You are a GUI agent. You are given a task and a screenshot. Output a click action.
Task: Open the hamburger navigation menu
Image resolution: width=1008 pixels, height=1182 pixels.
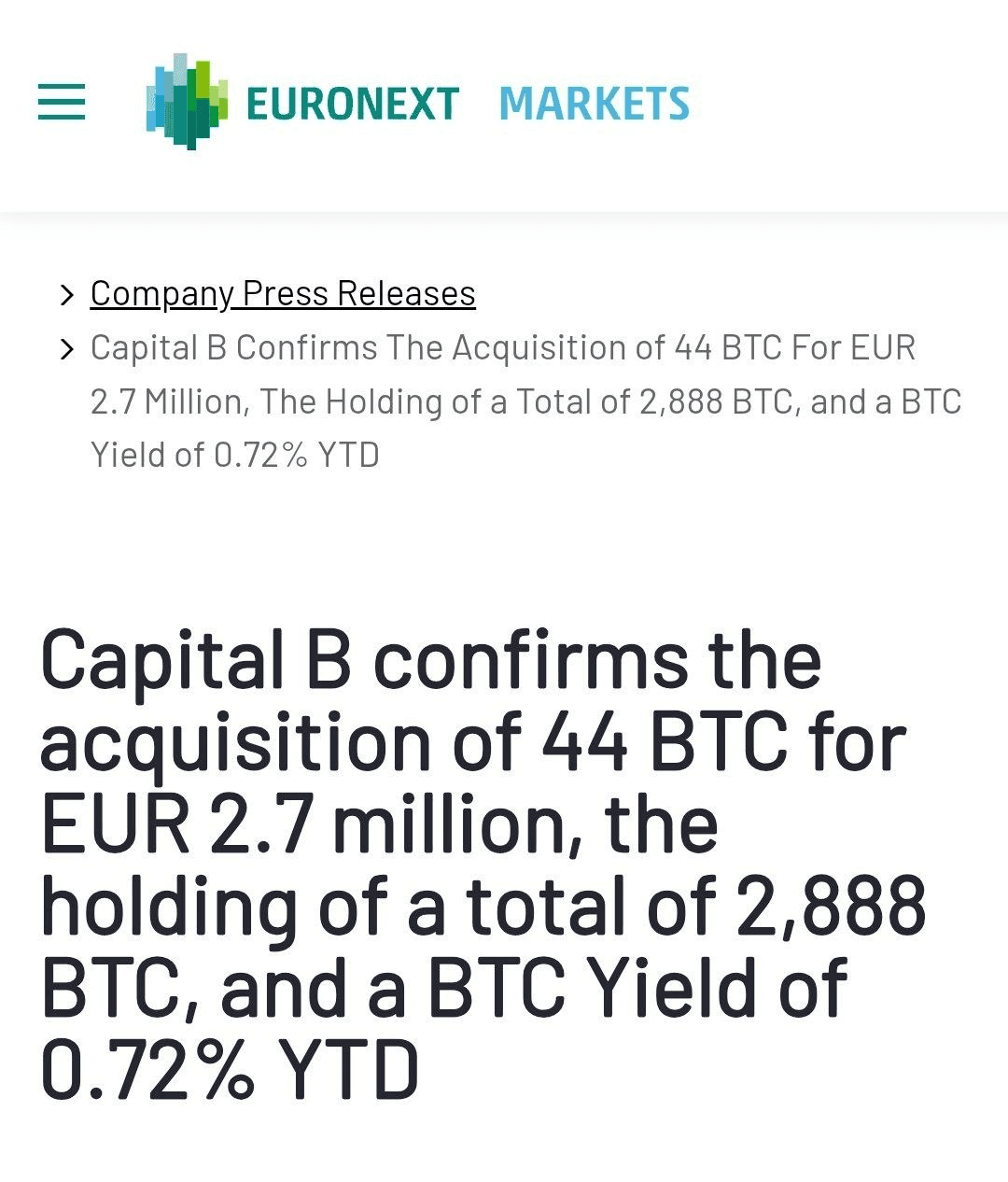[62, 102]
